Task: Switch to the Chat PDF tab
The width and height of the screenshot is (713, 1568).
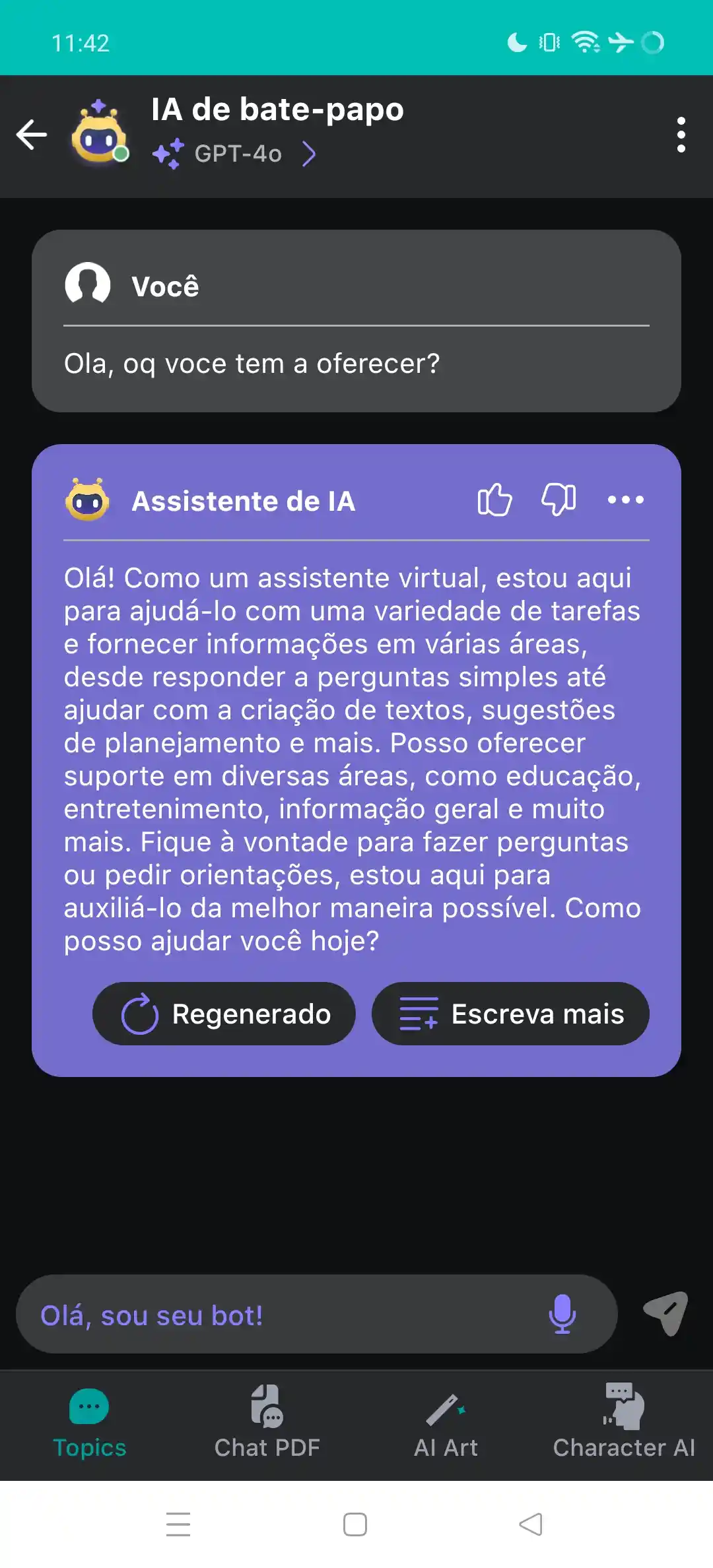Action: coord(267,1422)
